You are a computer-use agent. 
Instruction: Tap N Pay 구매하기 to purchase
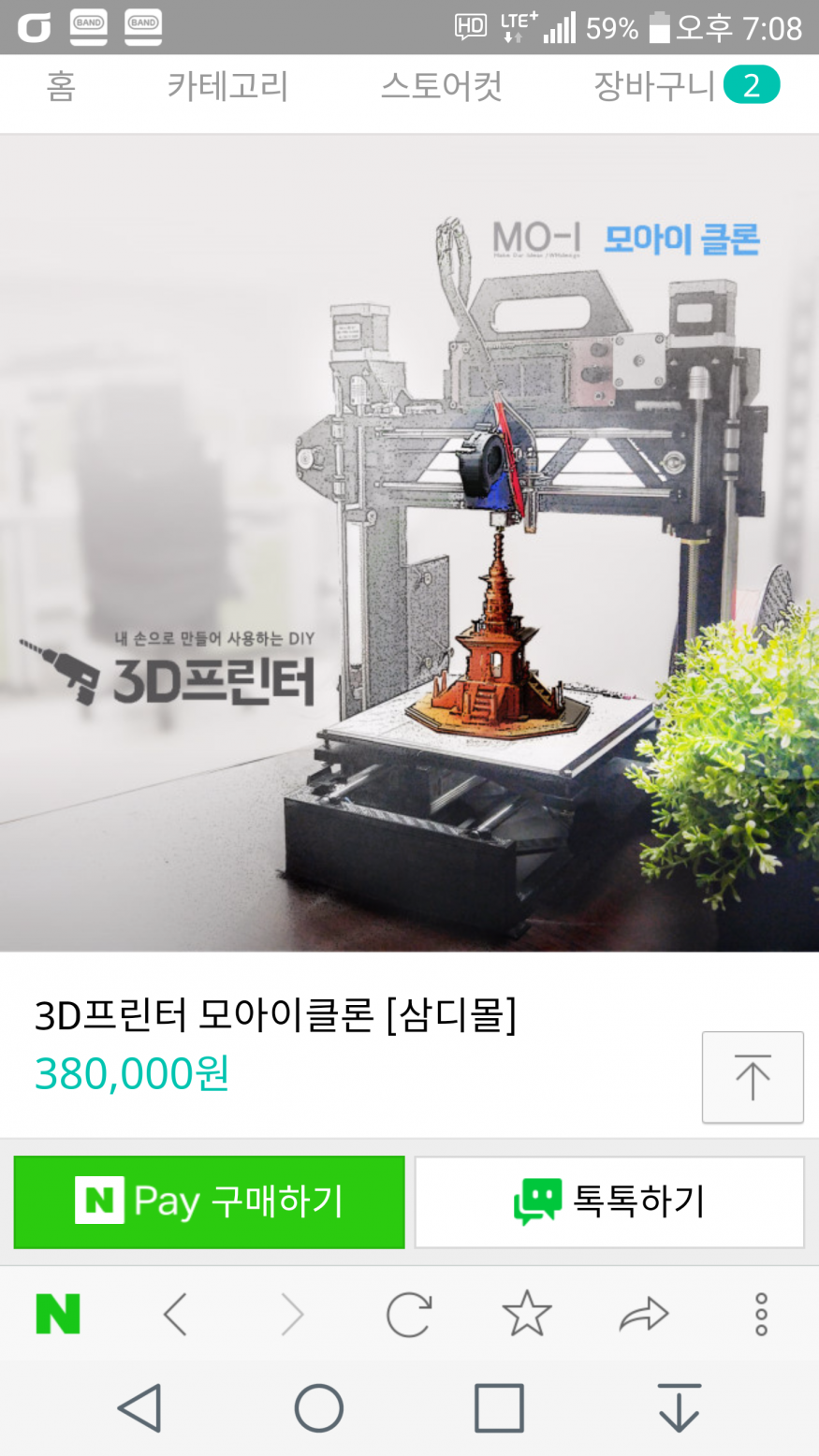[x=209, y=1201]
